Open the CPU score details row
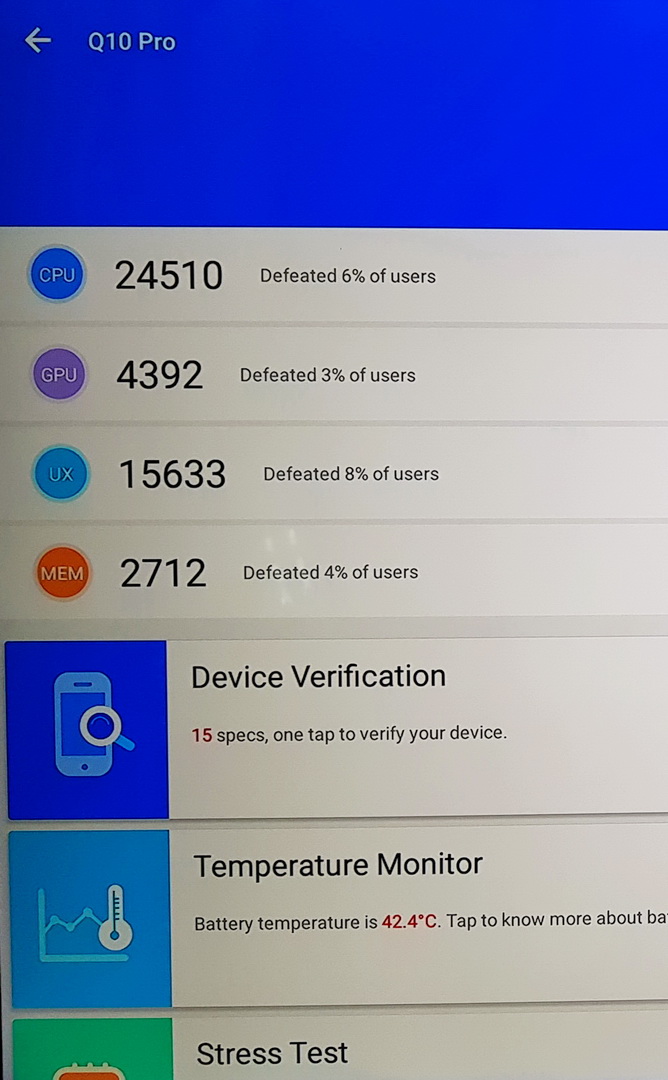 tap(334, 276)
